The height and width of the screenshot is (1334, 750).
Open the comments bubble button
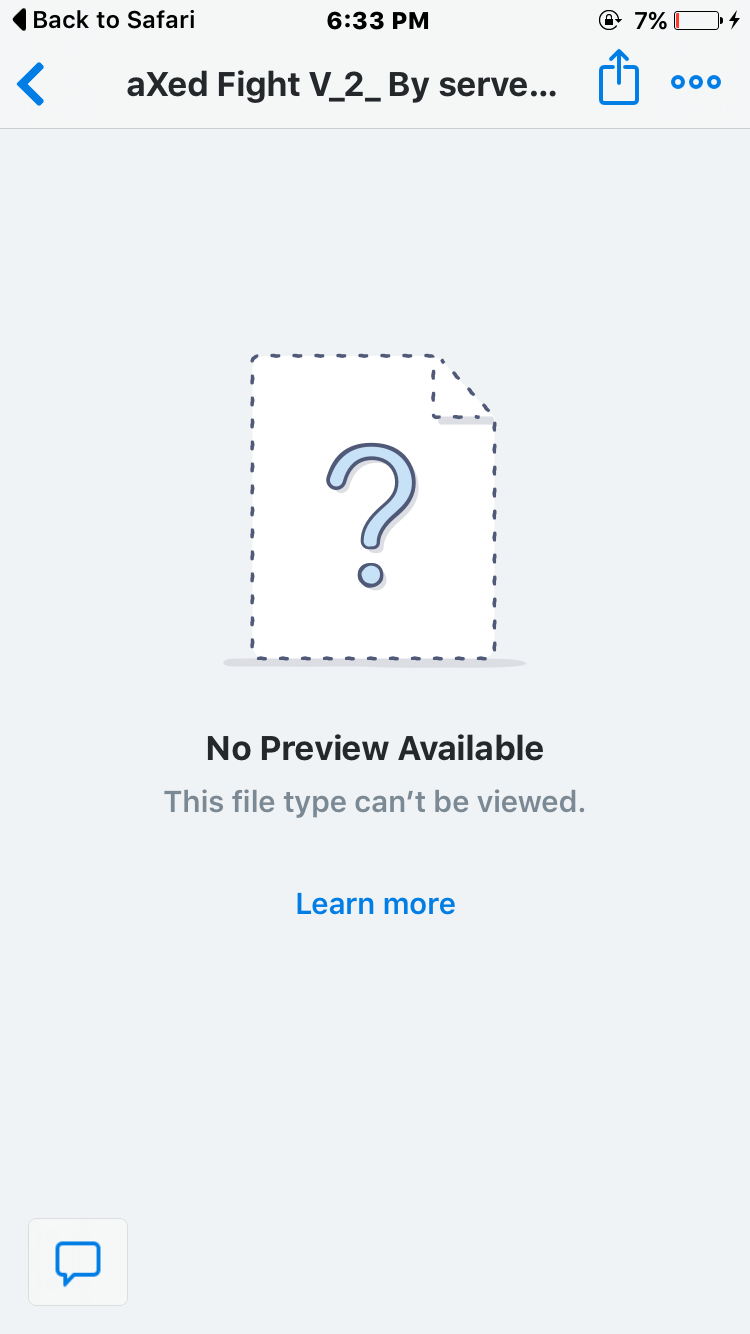coord(78,1262)
